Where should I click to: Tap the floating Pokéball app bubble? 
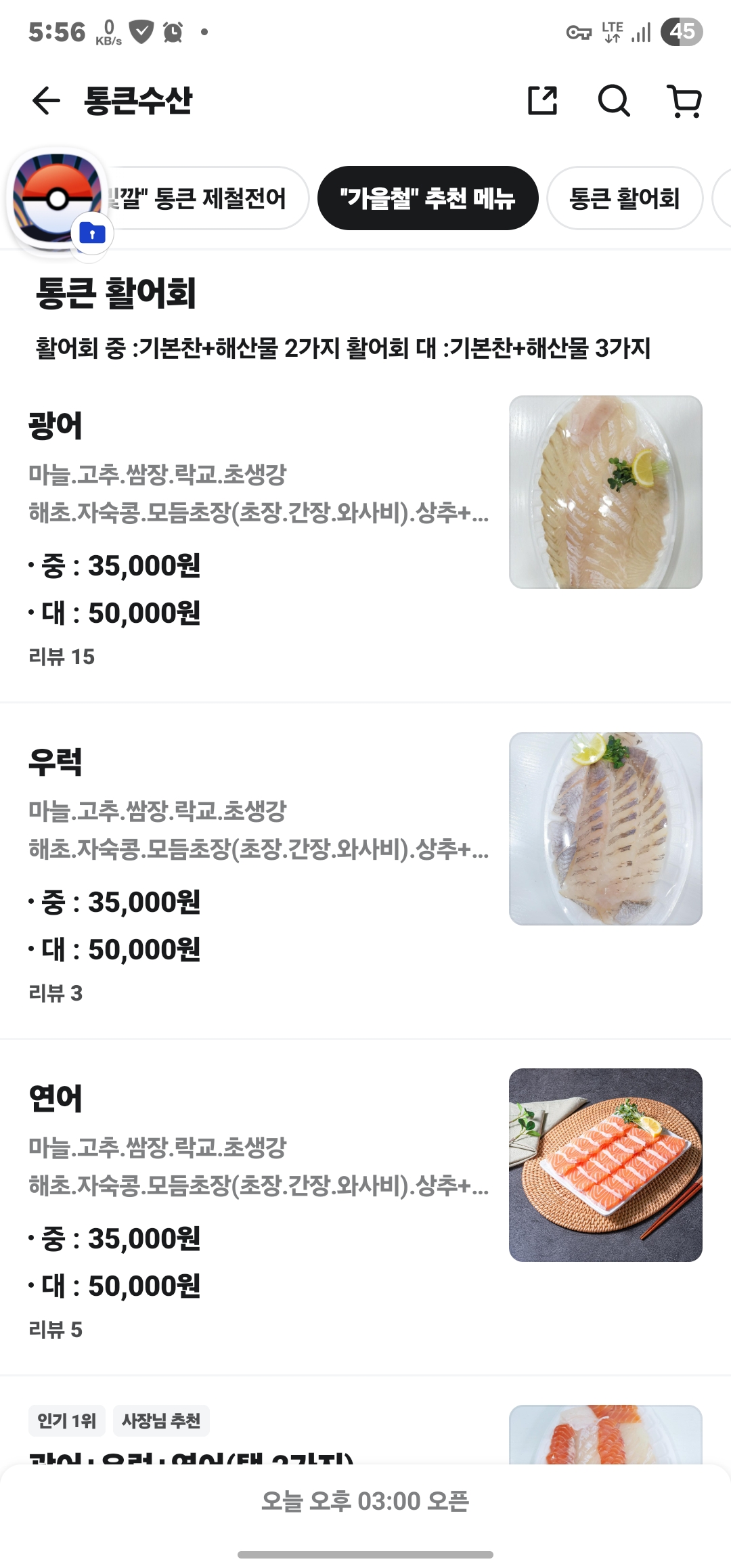57,198
